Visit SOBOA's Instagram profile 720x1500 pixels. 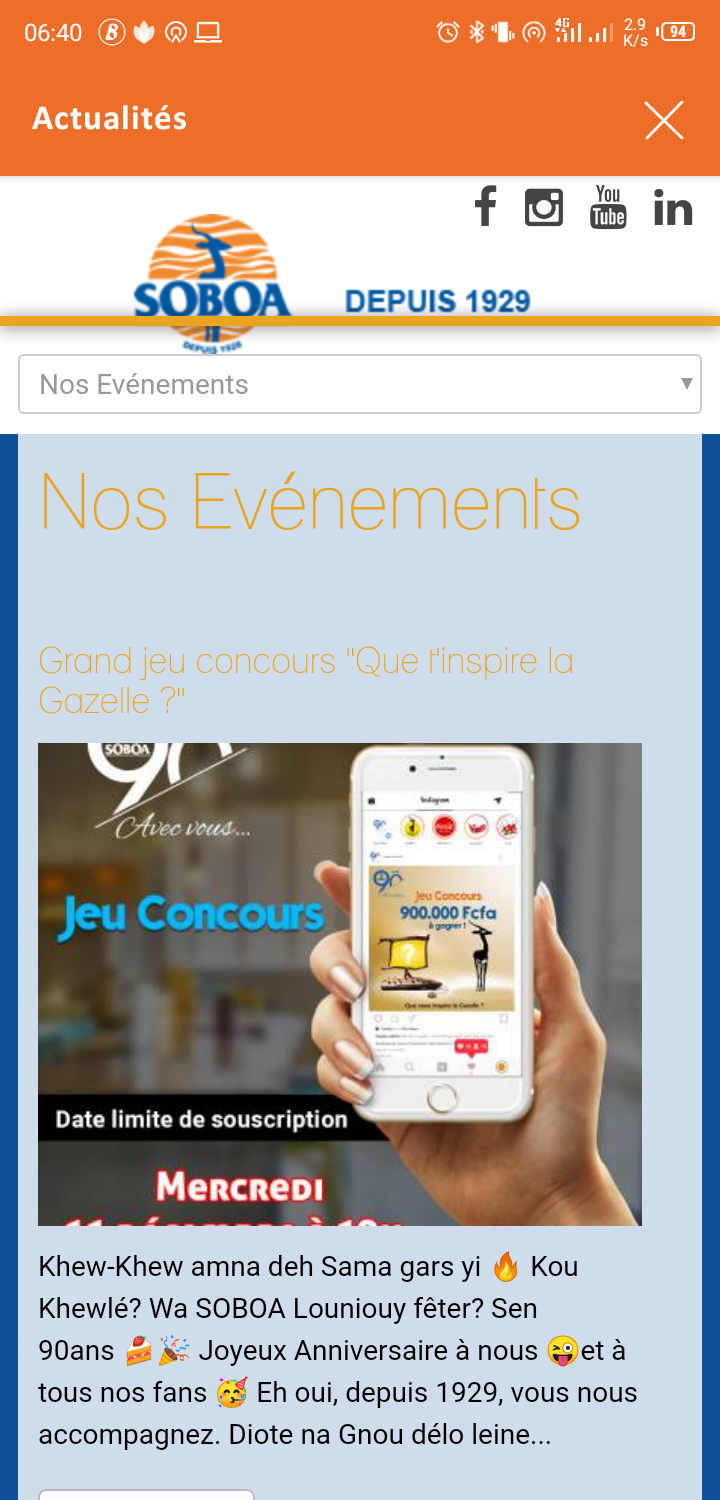544,207
